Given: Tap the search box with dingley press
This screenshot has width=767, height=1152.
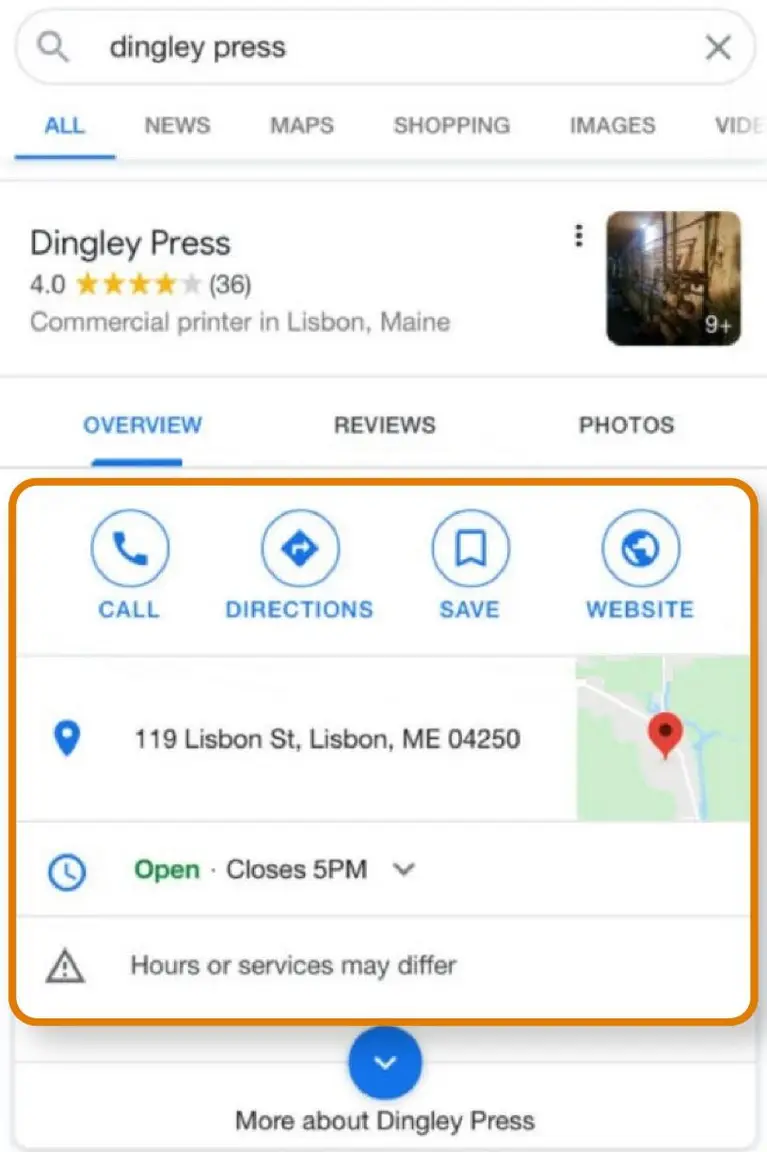Looking at the screenshot, I should (380, 47).
